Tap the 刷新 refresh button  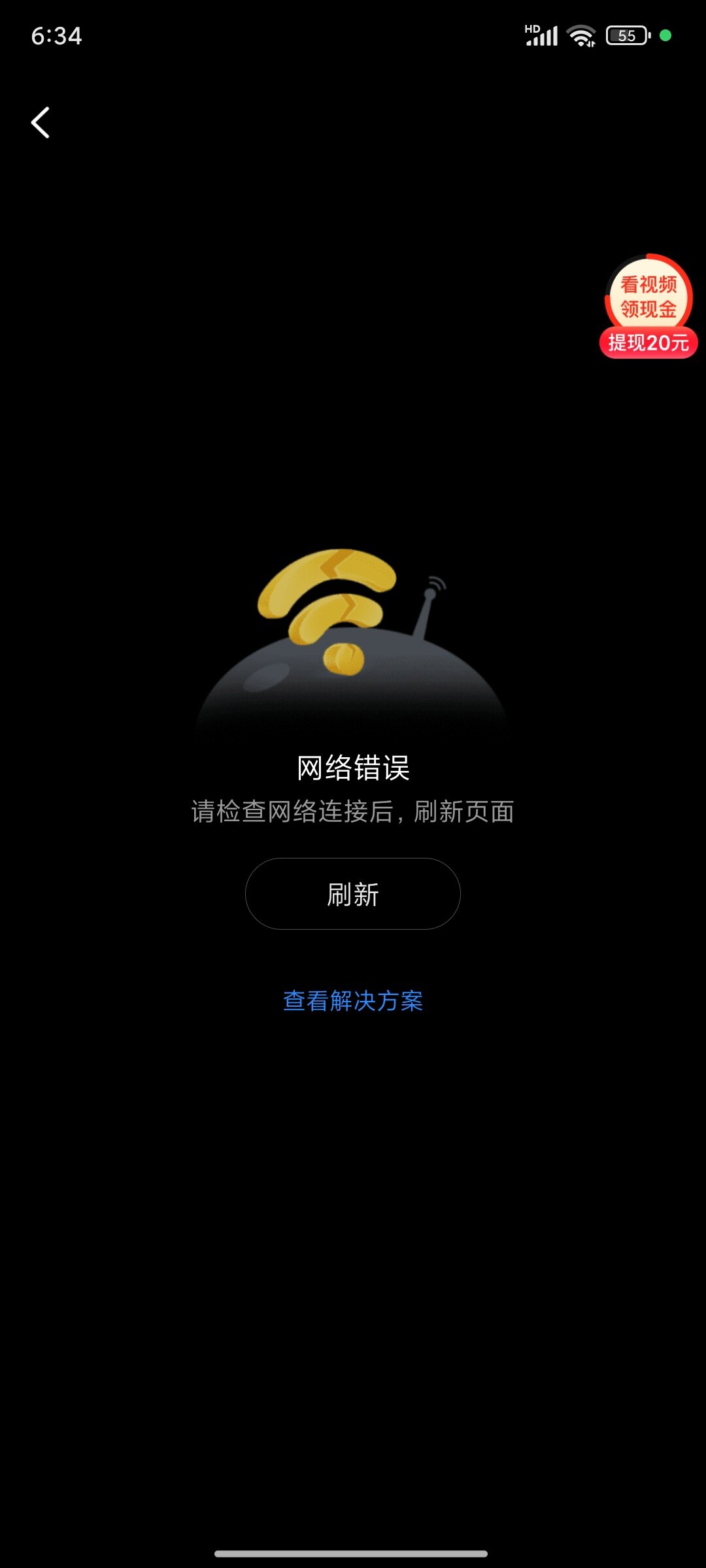point(353,894)
